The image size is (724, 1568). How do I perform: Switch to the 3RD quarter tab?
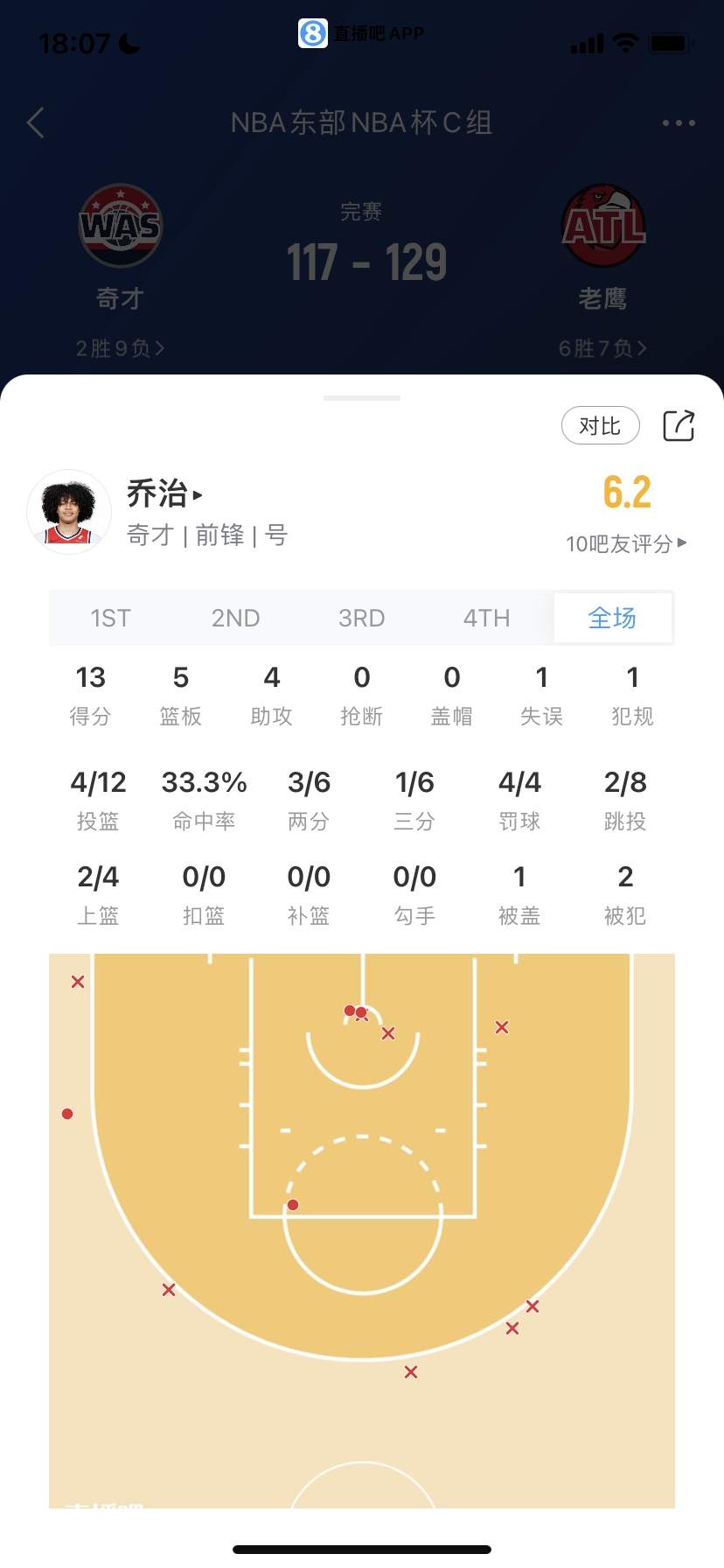(361, 619)
